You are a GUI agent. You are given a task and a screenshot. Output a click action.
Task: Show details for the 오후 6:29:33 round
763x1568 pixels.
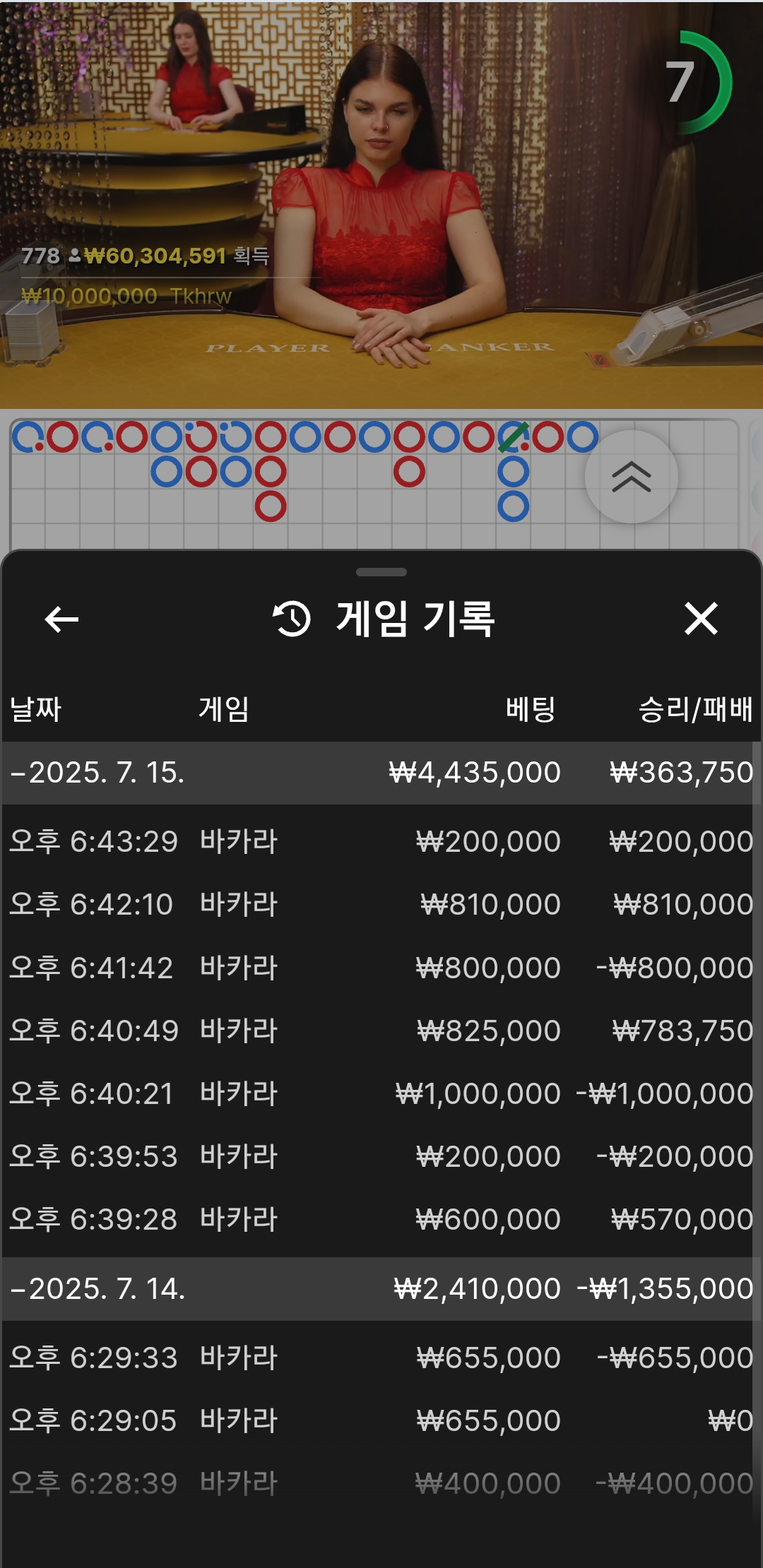click(381, 1358)
